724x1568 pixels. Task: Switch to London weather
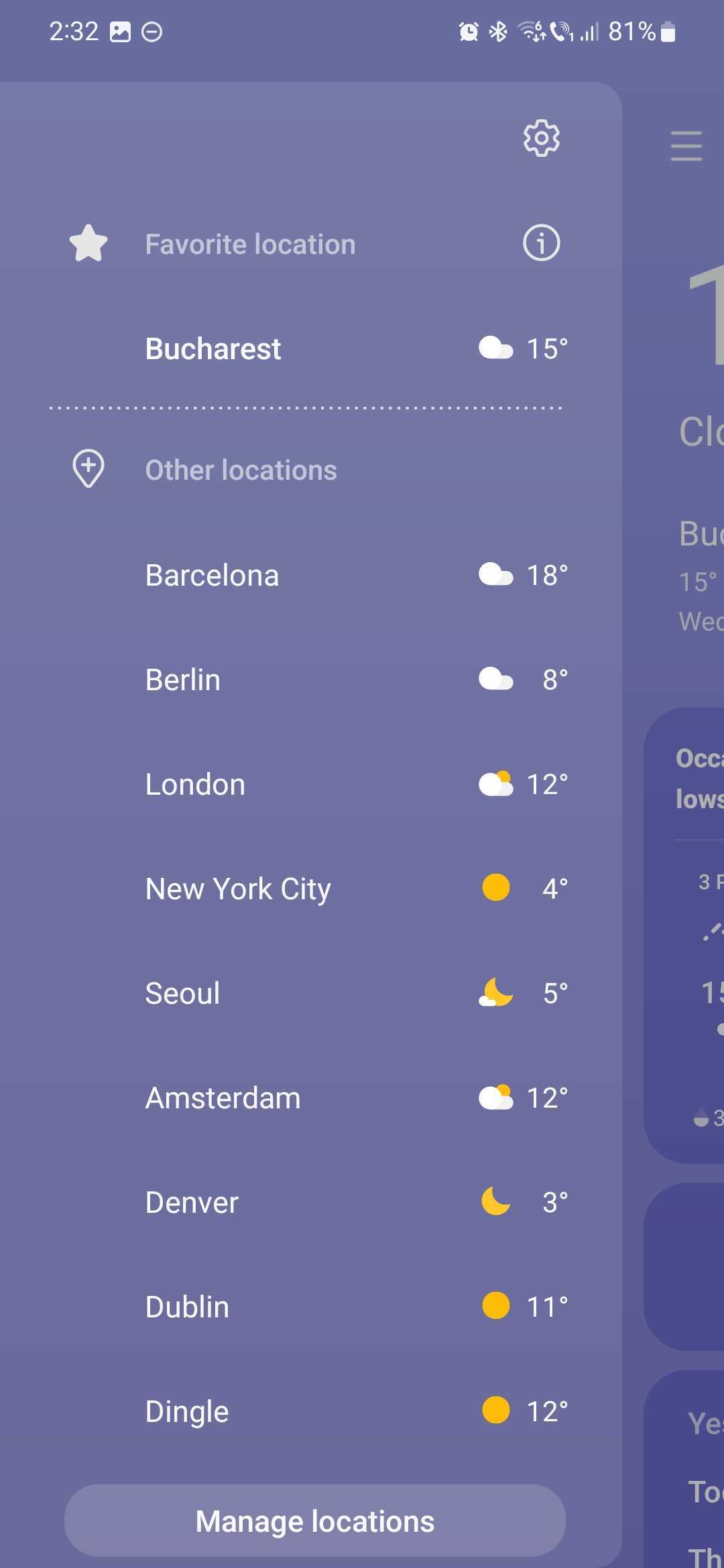pyautogui.click(x=195, y=785)
